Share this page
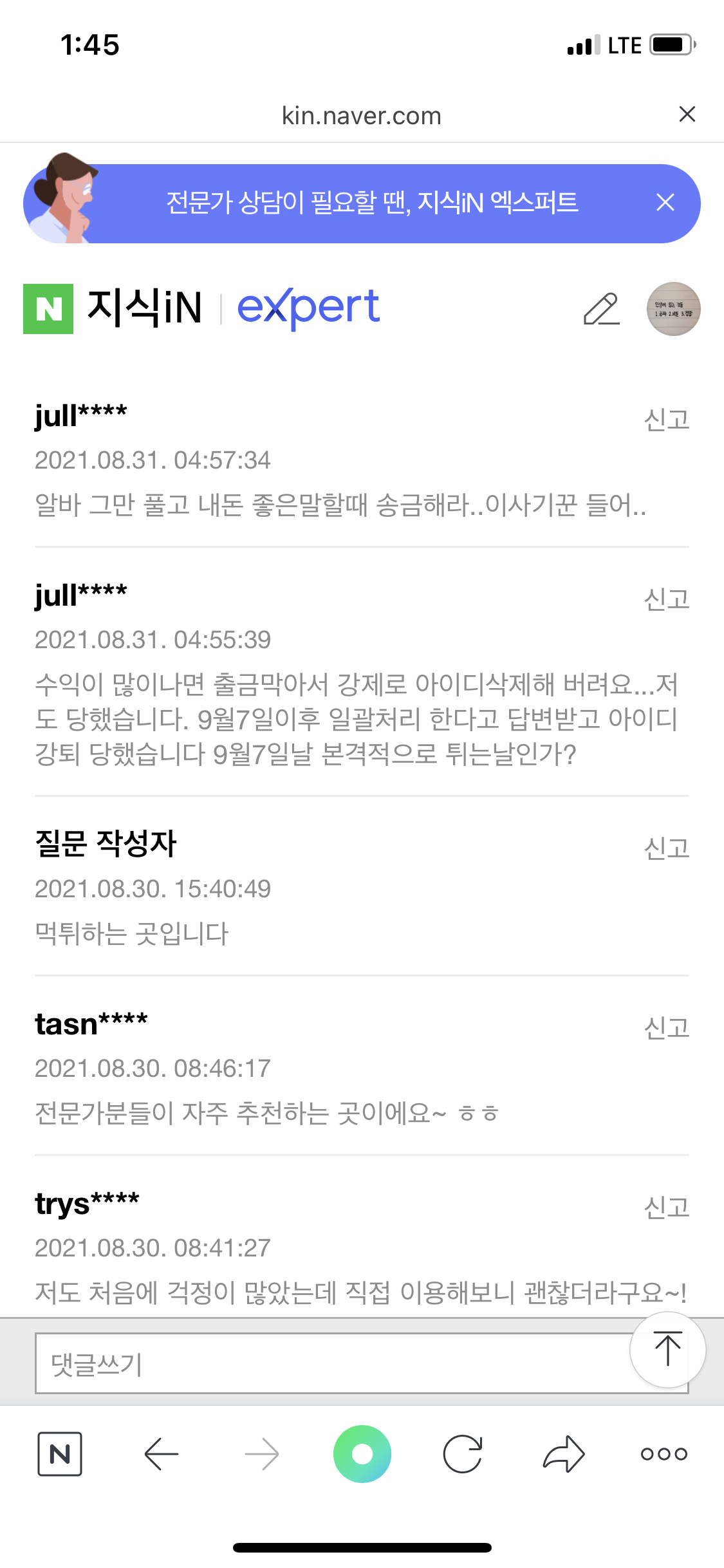The image size is (724, 1568). click(564, 1454)
